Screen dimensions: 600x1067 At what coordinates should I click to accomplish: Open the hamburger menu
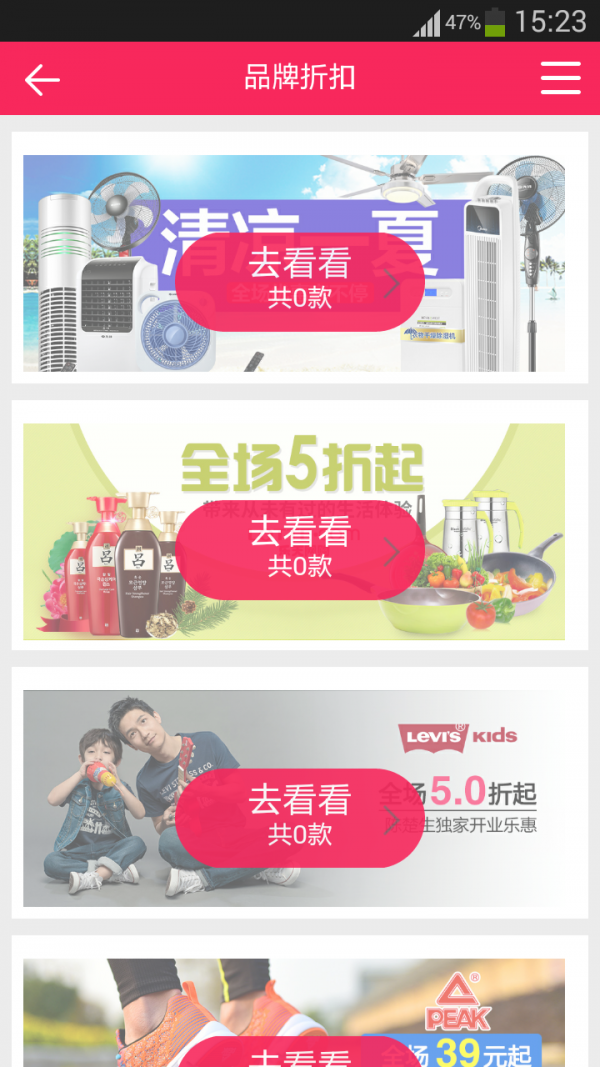pos(560,78)
